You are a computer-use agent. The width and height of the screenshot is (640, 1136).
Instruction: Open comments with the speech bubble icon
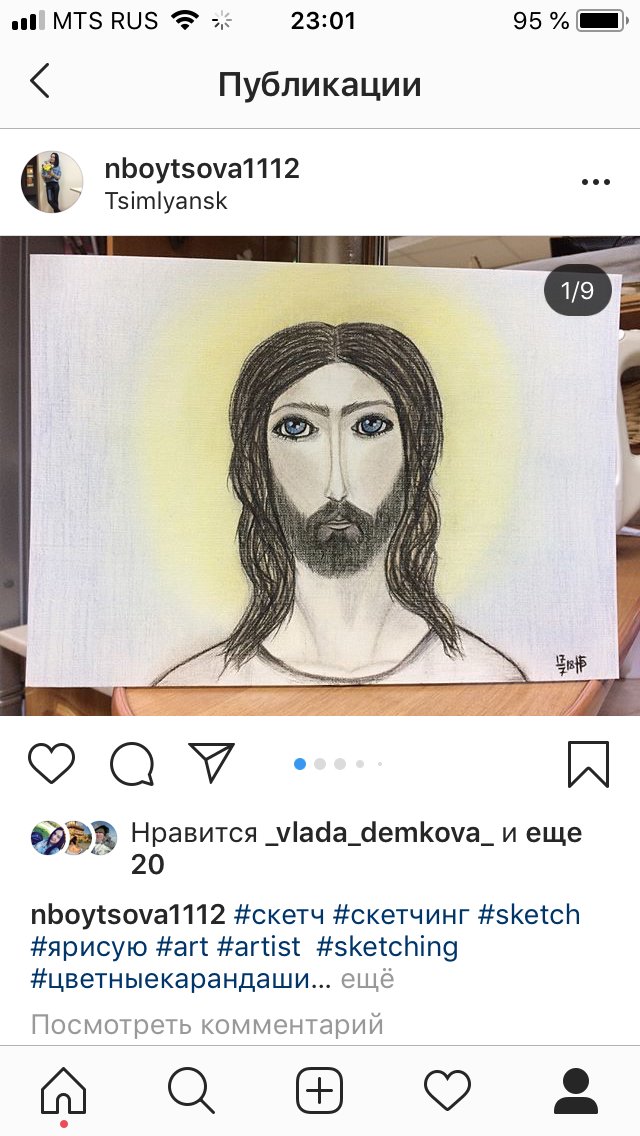(x=132, y=765)
